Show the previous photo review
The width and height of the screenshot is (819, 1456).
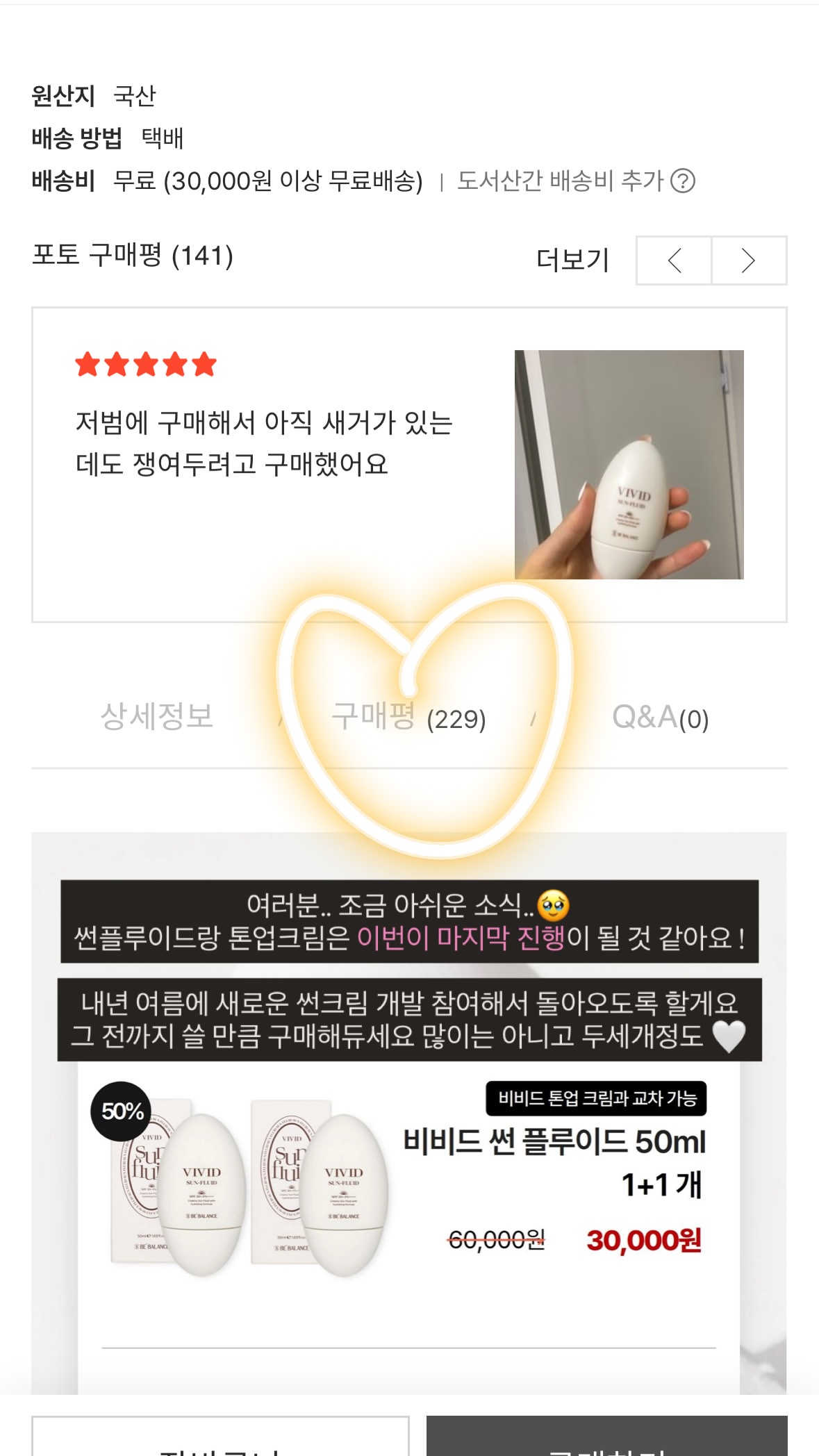(674, 260)
